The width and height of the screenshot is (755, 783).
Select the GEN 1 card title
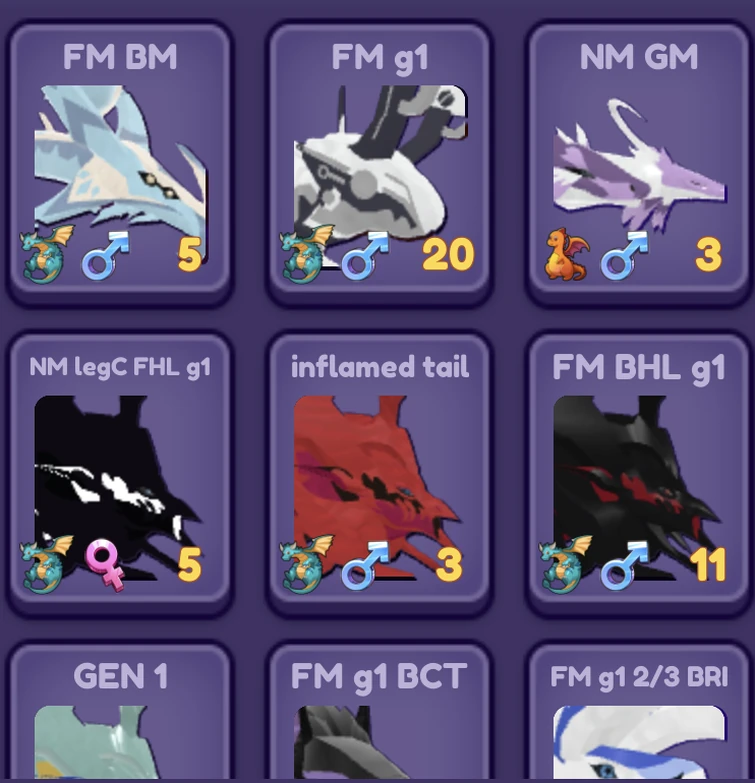pyautogui.click(x=119, y=676)
